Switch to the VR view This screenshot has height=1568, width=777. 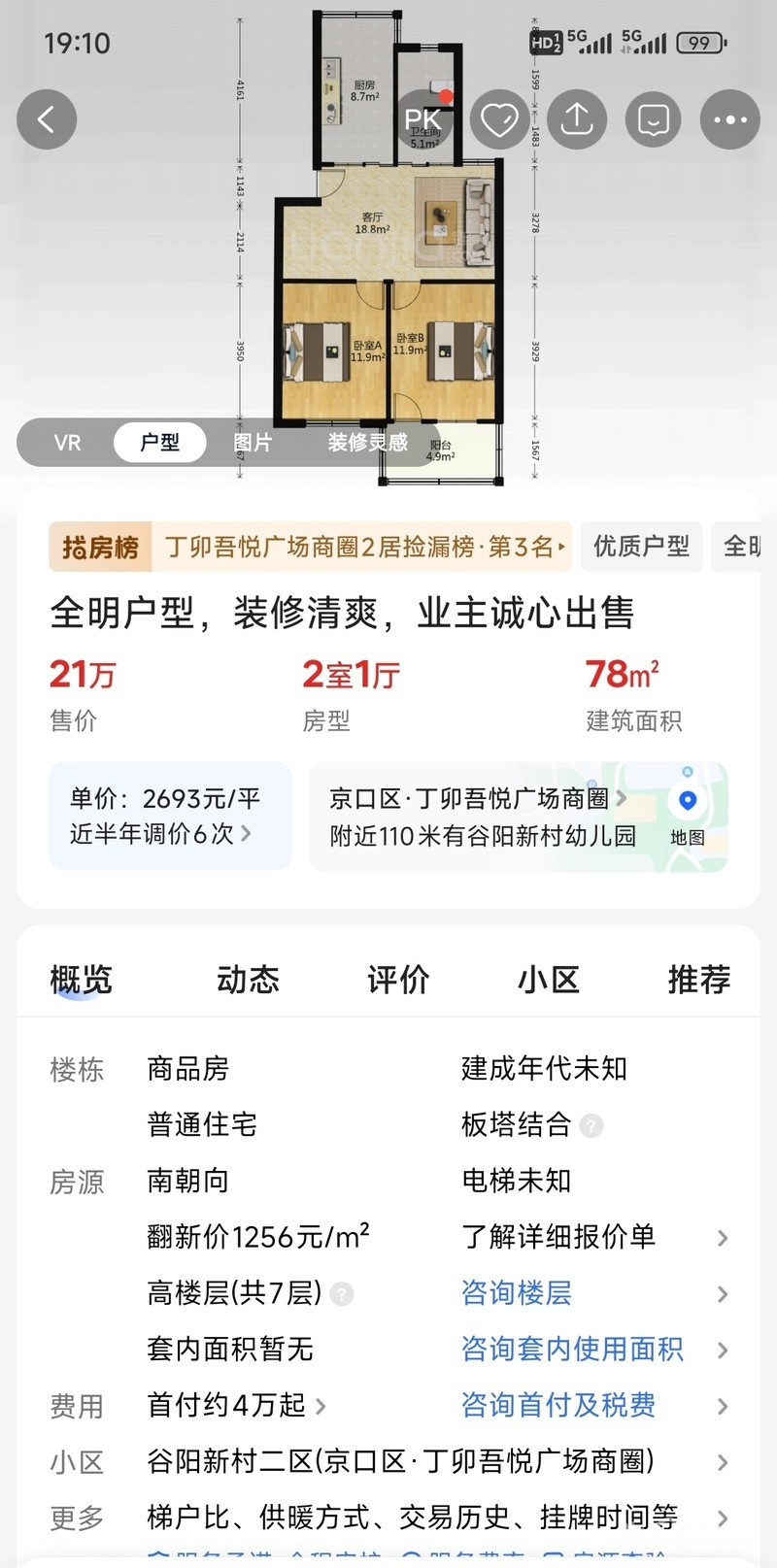coord(67,443)
